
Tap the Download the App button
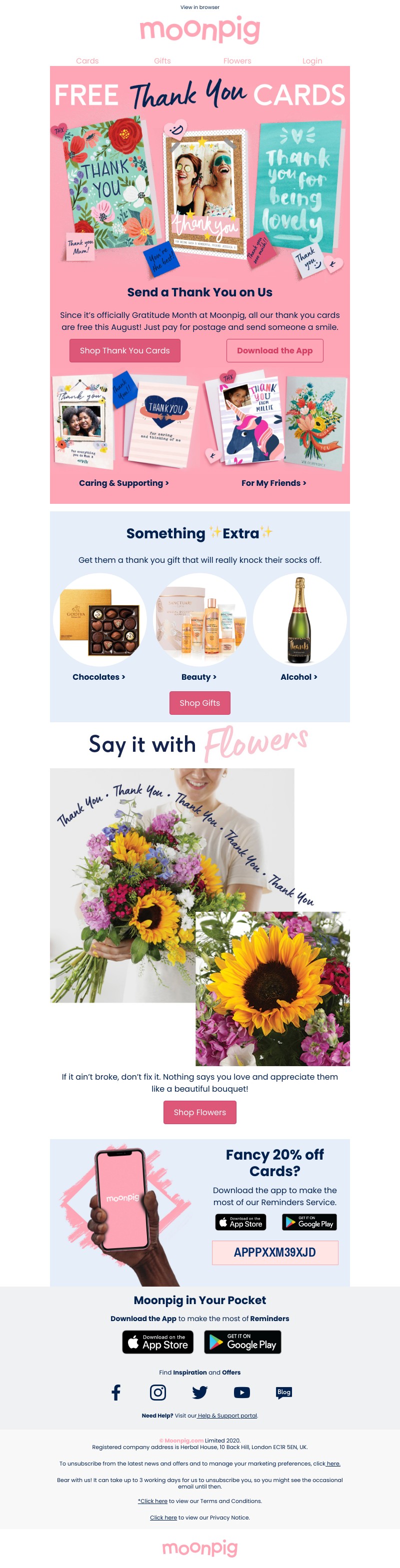coord(274,350)
